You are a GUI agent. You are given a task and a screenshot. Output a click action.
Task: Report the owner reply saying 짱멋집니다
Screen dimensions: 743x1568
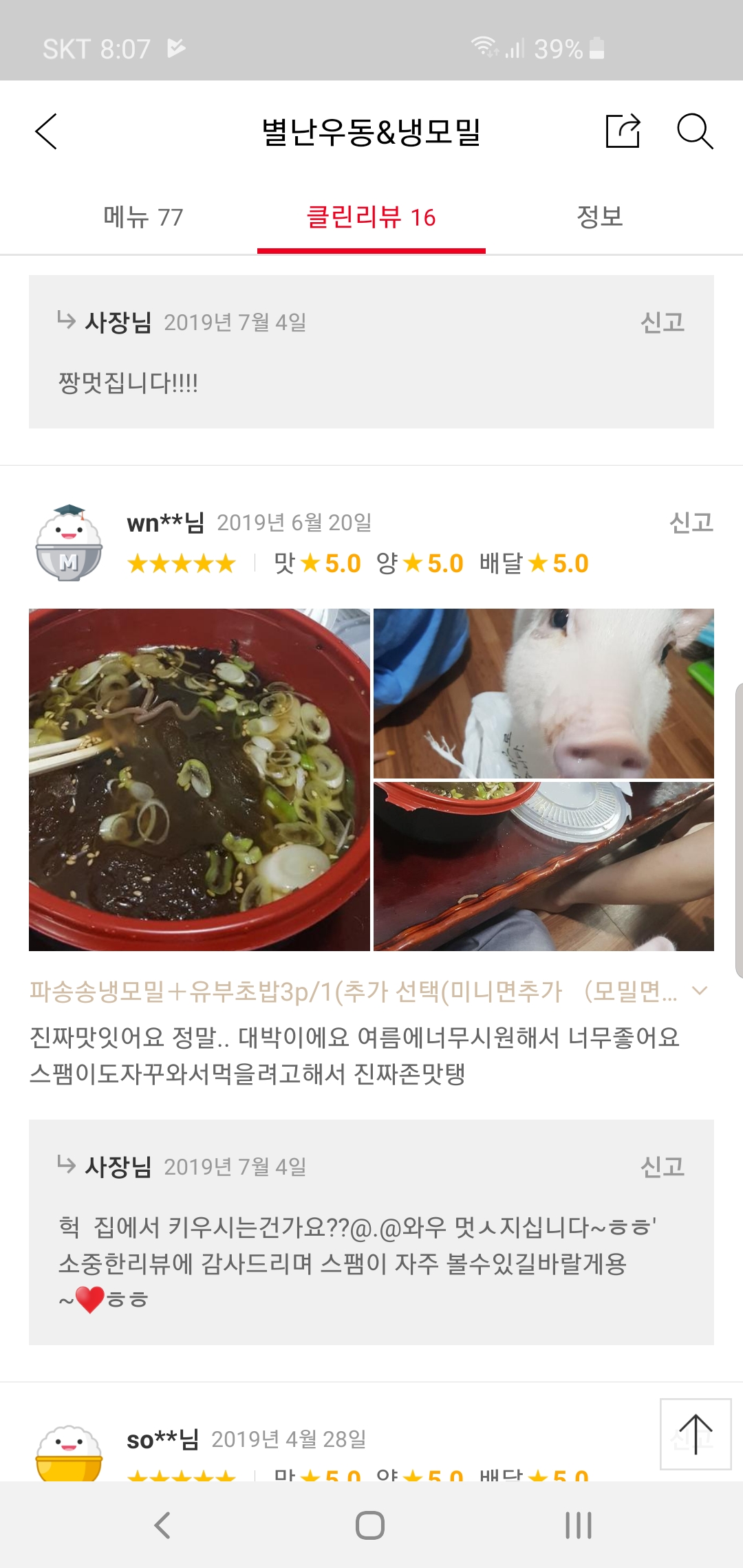point(662,322)
